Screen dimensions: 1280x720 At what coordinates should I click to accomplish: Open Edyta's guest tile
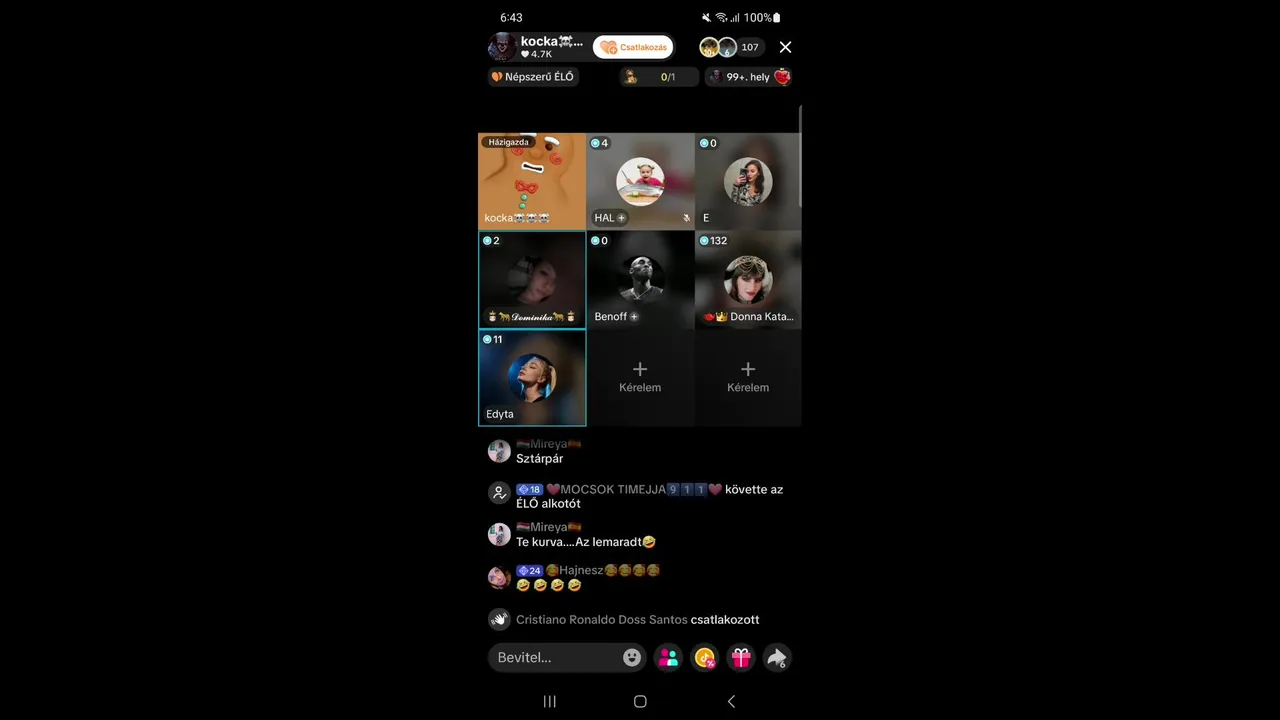(x=532, y=378)
